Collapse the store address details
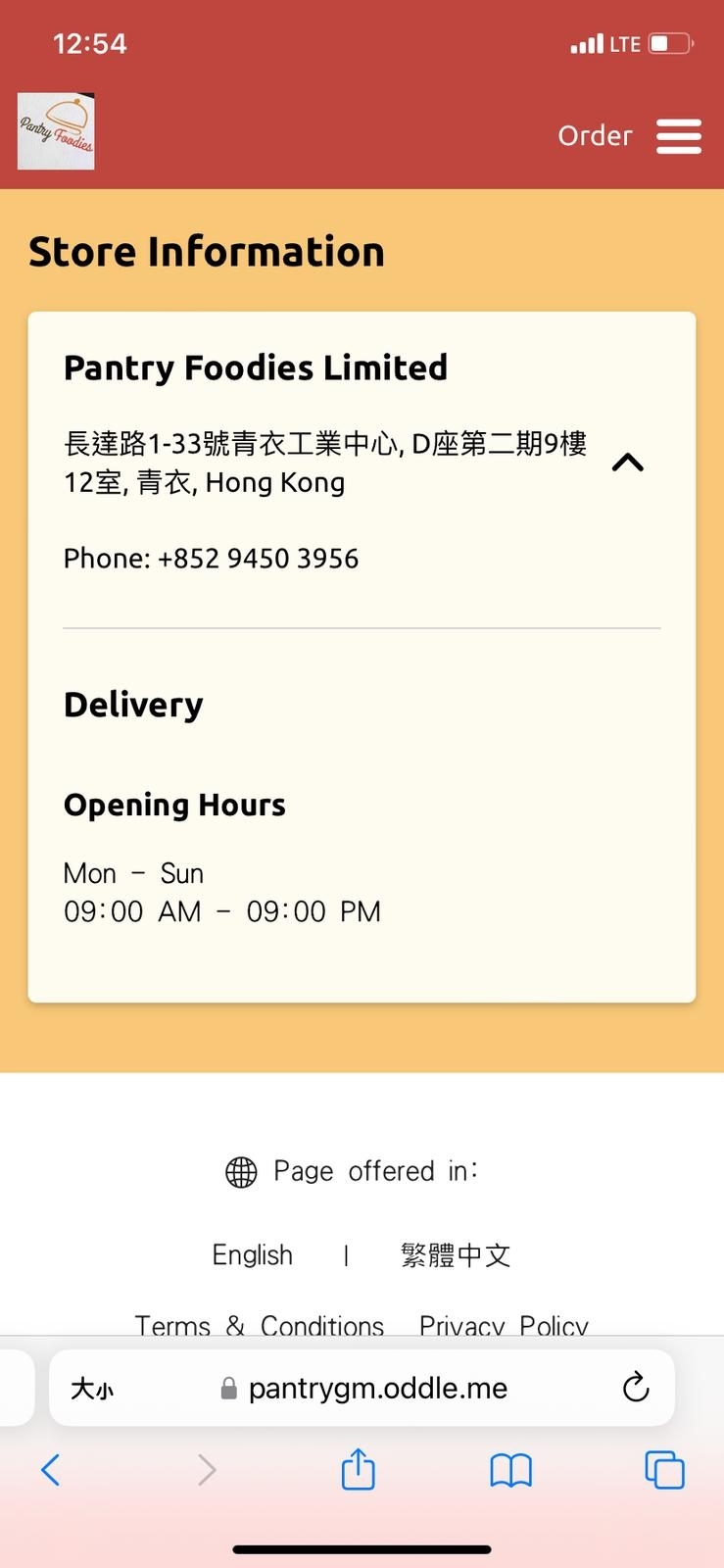 (x=628, y=463)
